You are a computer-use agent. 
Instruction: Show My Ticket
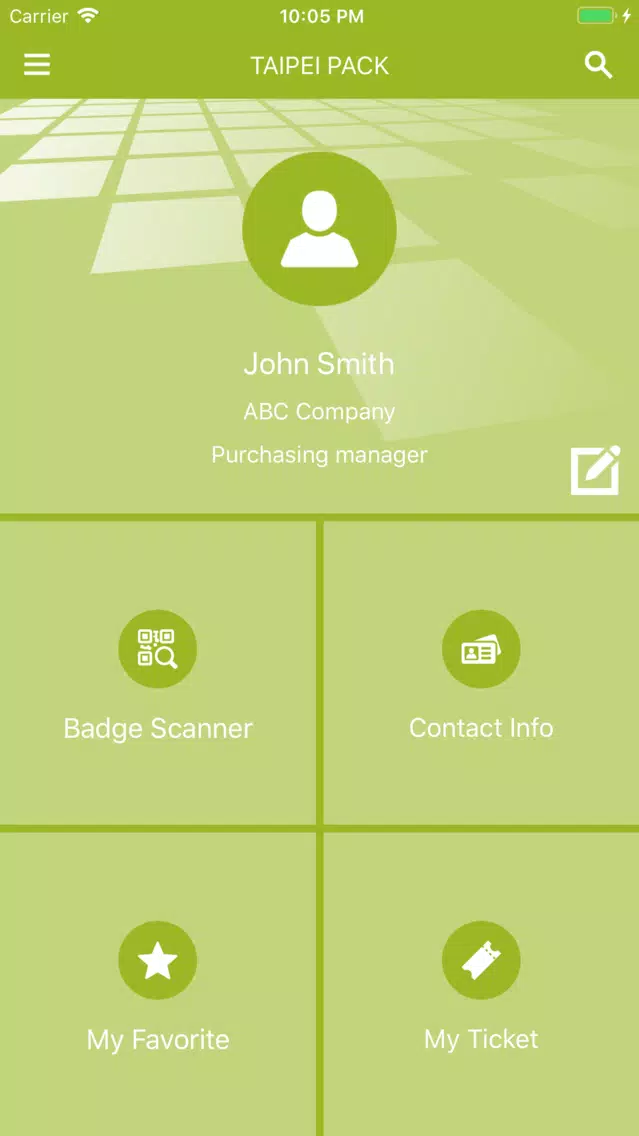[x=481, y=985]
